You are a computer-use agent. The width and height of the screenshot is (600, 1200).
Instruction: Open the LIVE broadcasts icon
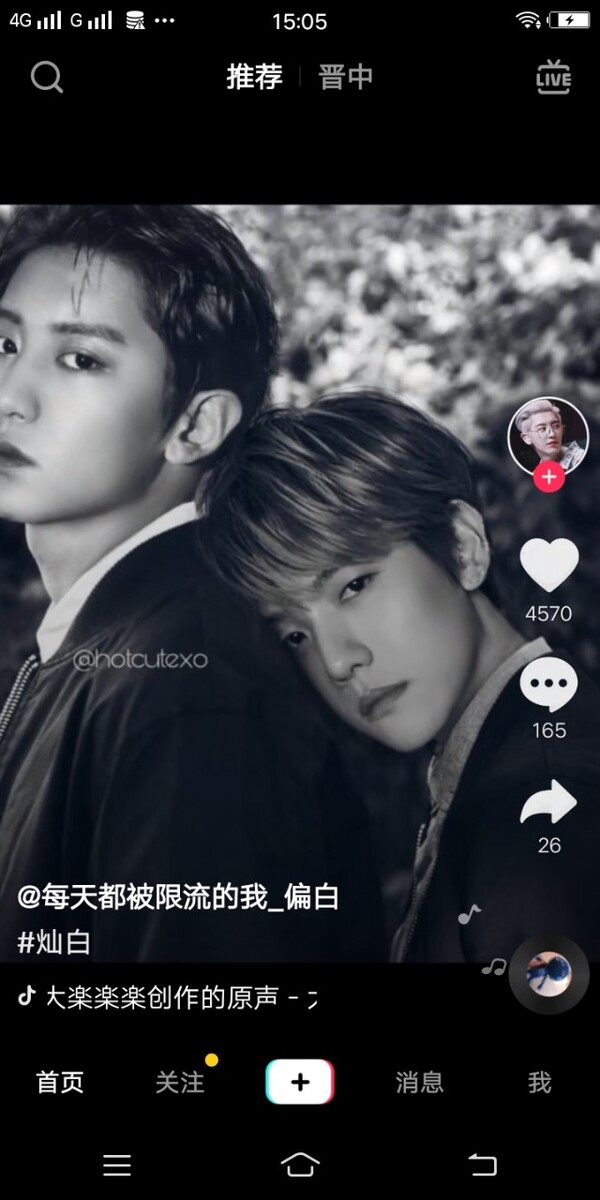pyautogui.click(x=553, y=77)
